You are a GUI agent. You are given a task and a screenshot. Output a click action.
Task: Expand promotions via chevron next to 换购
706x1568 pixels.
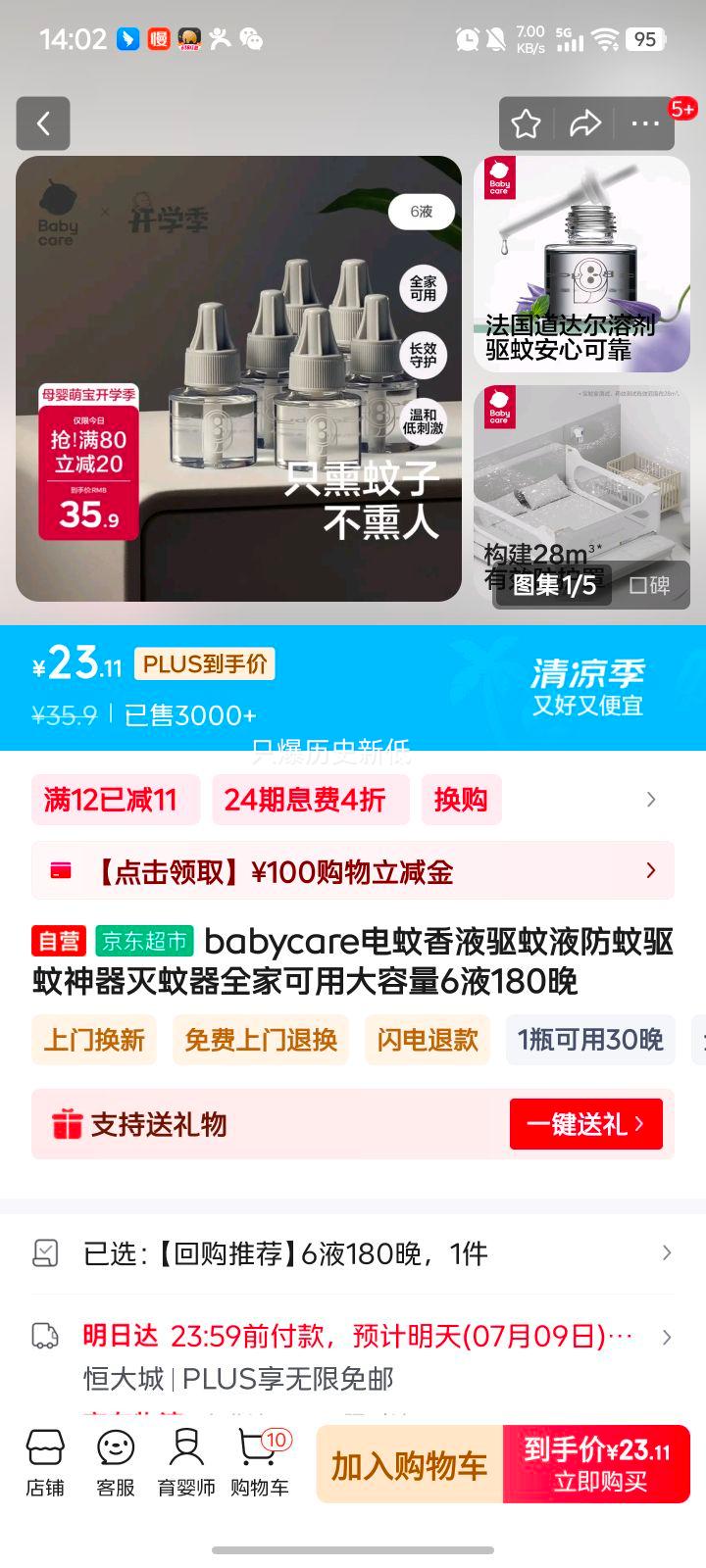click(650, 800)
